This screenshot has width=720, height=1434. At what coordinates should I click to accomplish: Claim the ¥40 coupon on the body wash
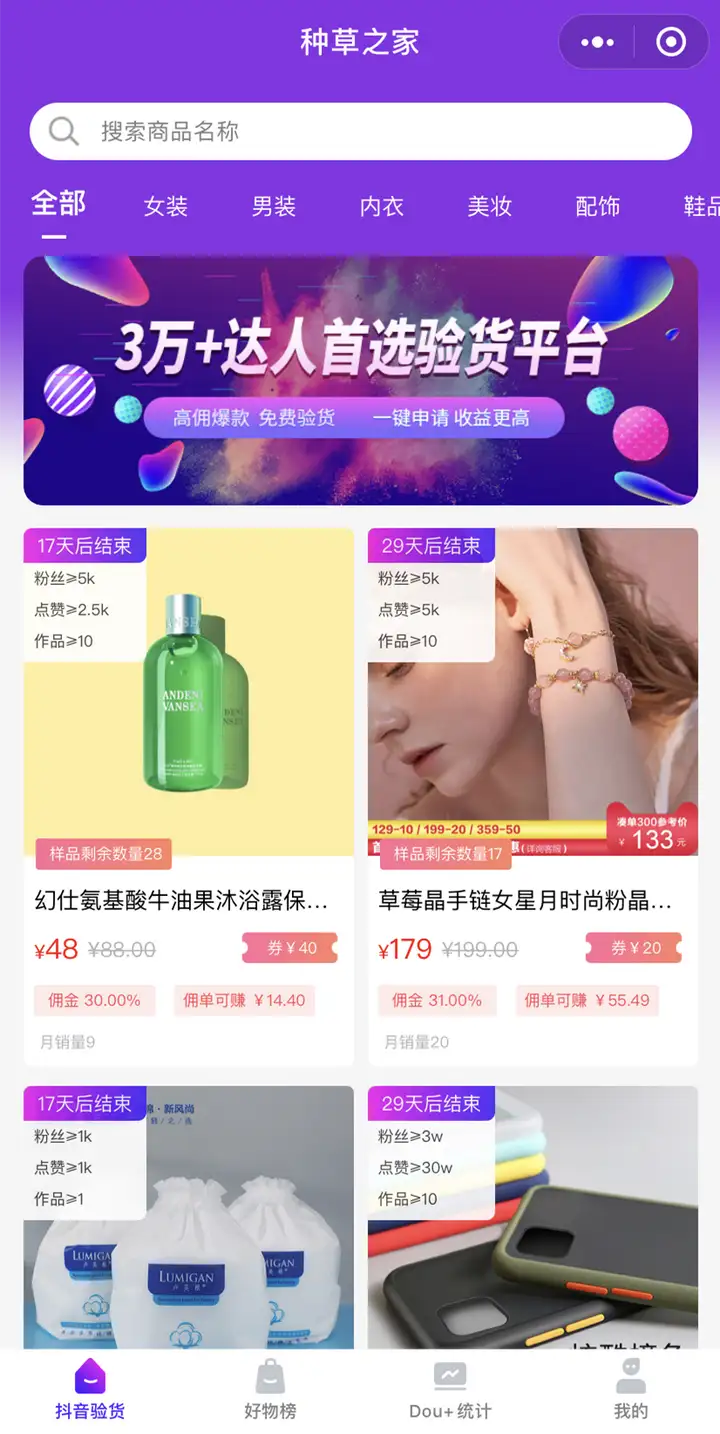tap(290, 948)
